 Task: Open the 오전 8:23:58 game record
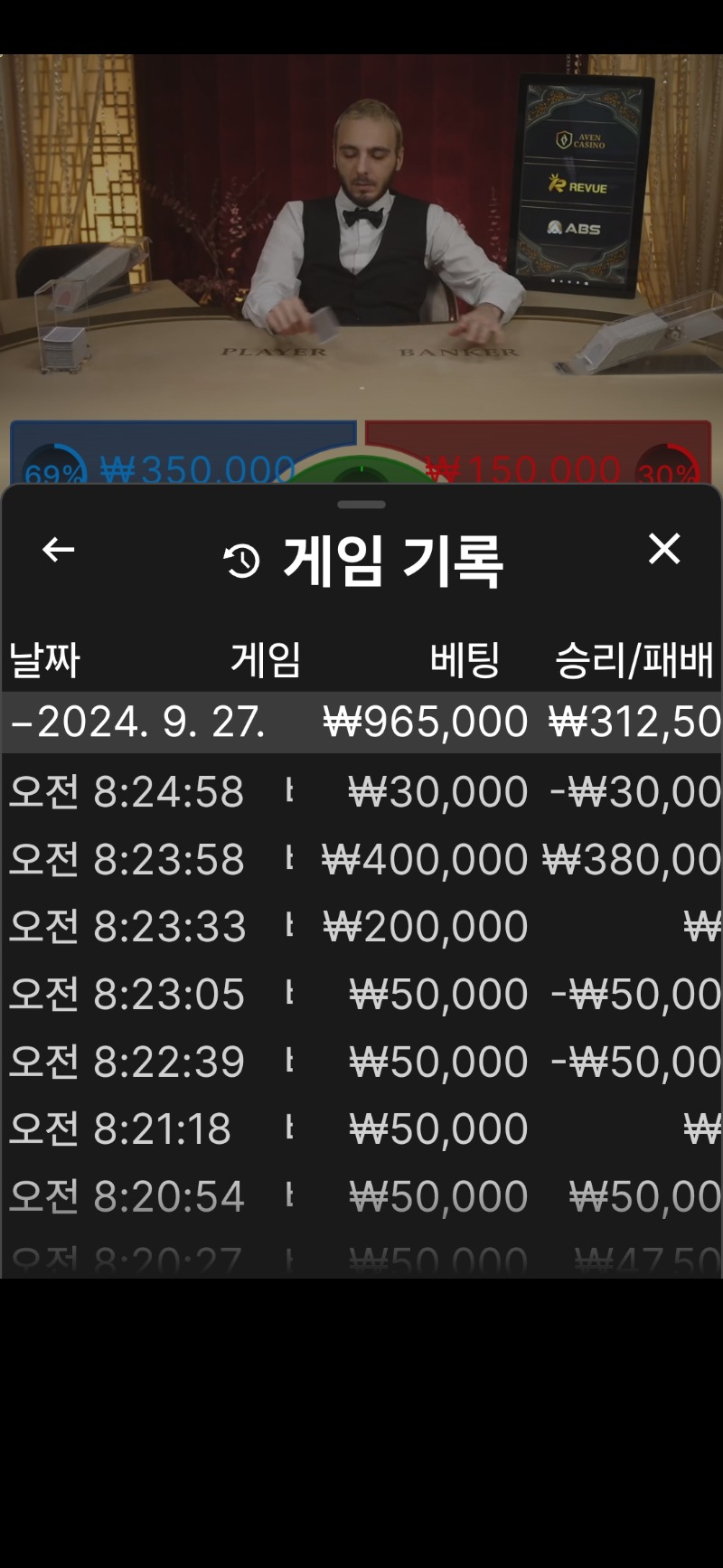361,859
